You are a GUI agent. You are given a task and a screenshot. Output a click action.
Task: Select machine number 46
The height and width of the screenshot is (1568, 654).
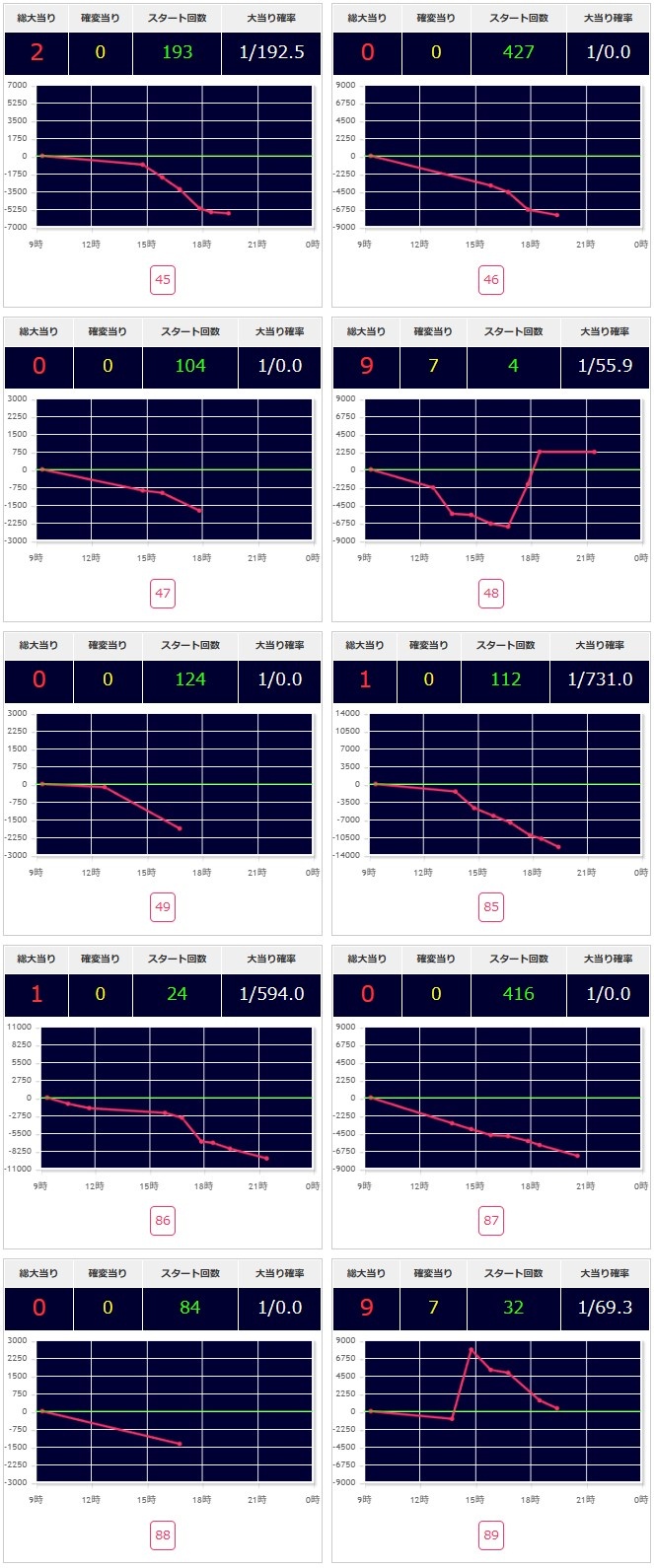point(491,280)
